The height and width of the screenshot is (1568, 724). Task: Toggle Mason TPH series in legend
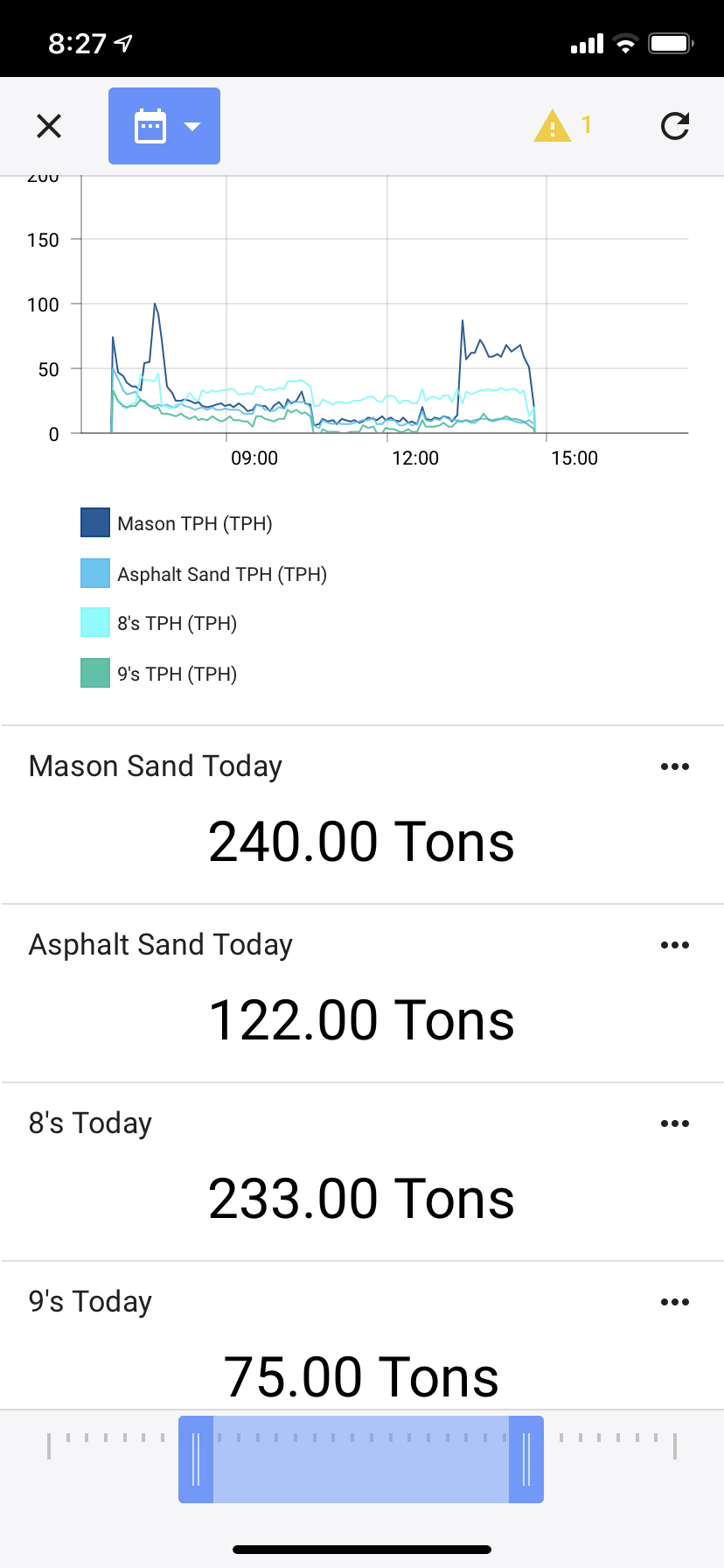[177, 523]
